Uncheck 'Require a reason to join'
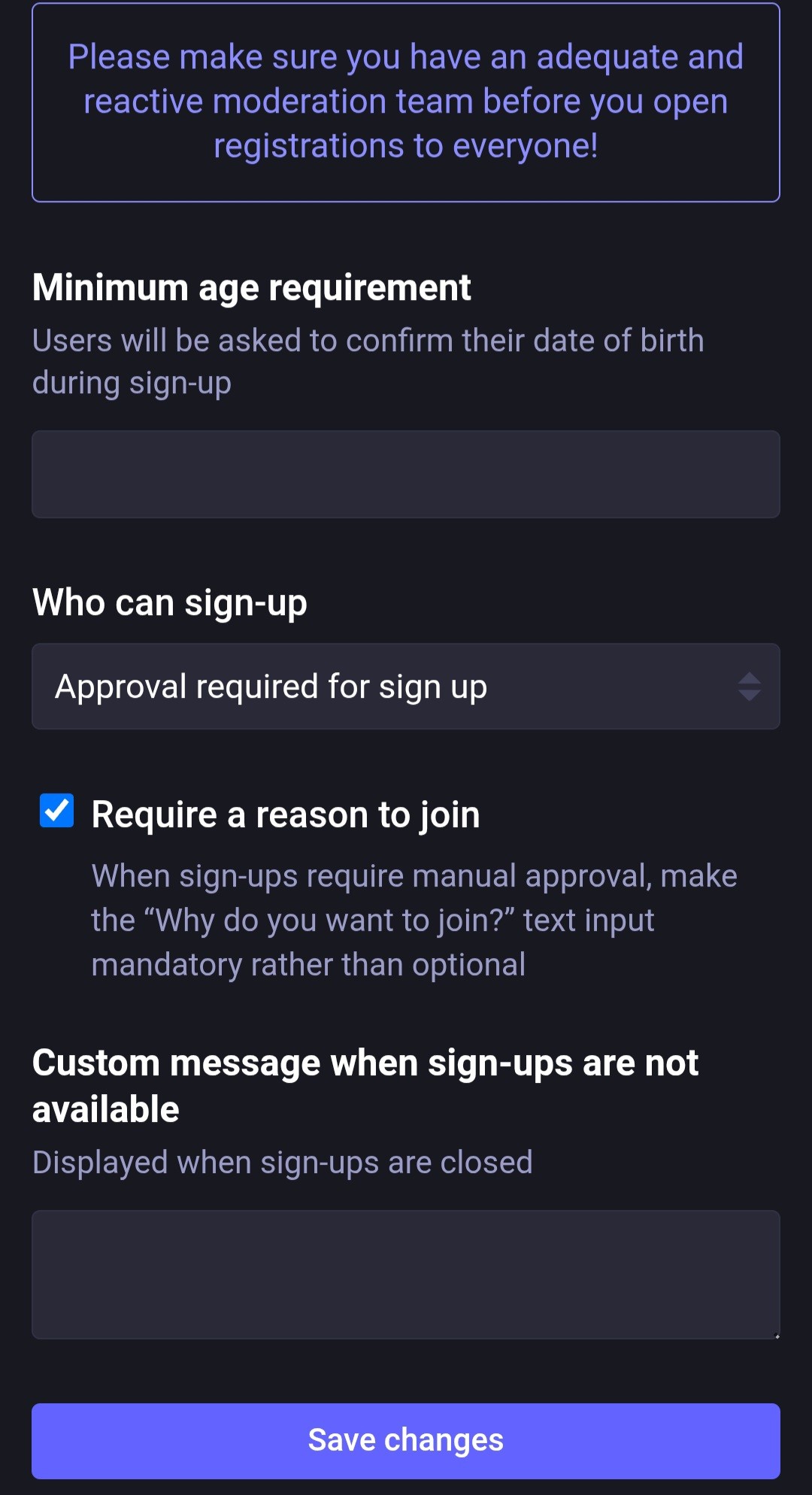812x1495 pixels. [x=57, y=811]
